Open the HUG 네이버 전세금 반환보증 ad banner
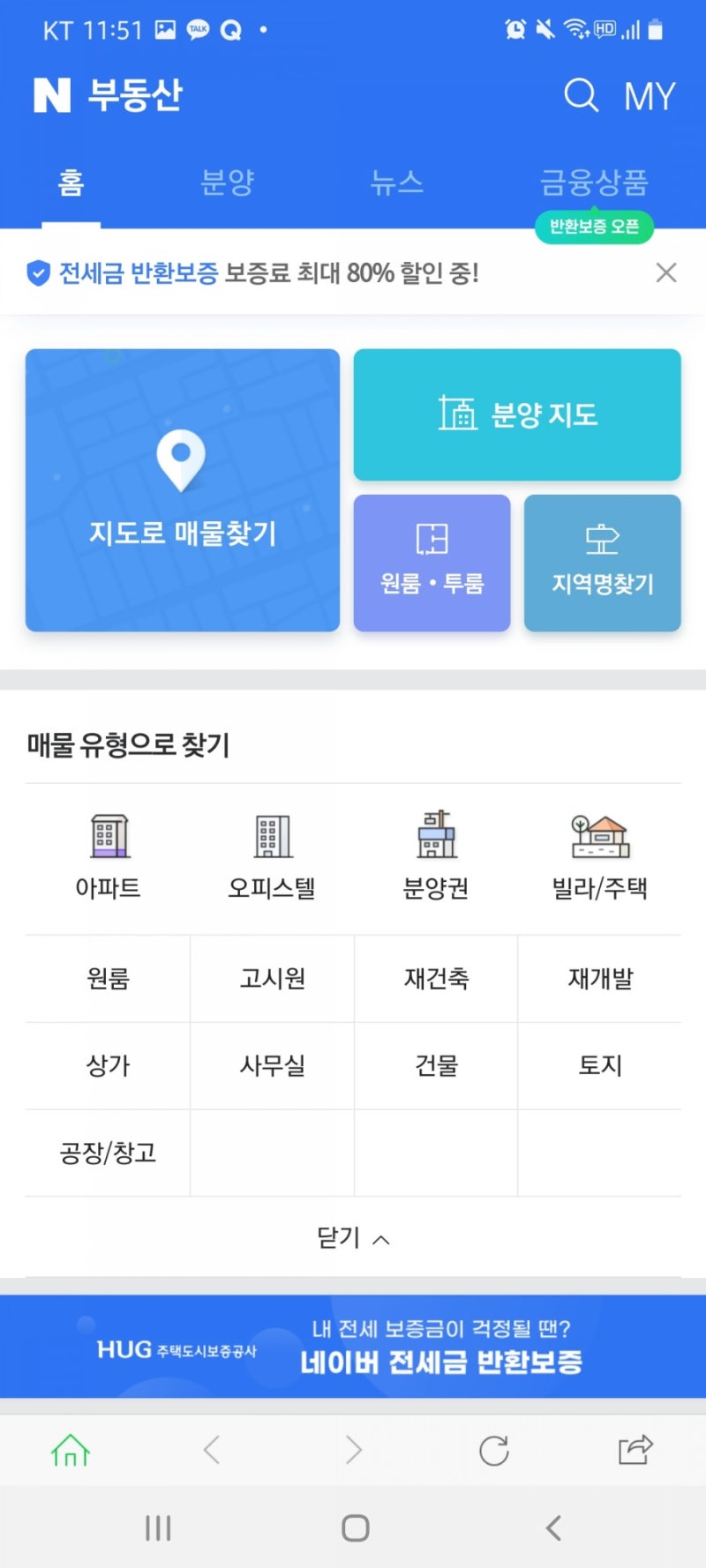Screen dimensions: 706x1568 click(x=353, y=1347)
